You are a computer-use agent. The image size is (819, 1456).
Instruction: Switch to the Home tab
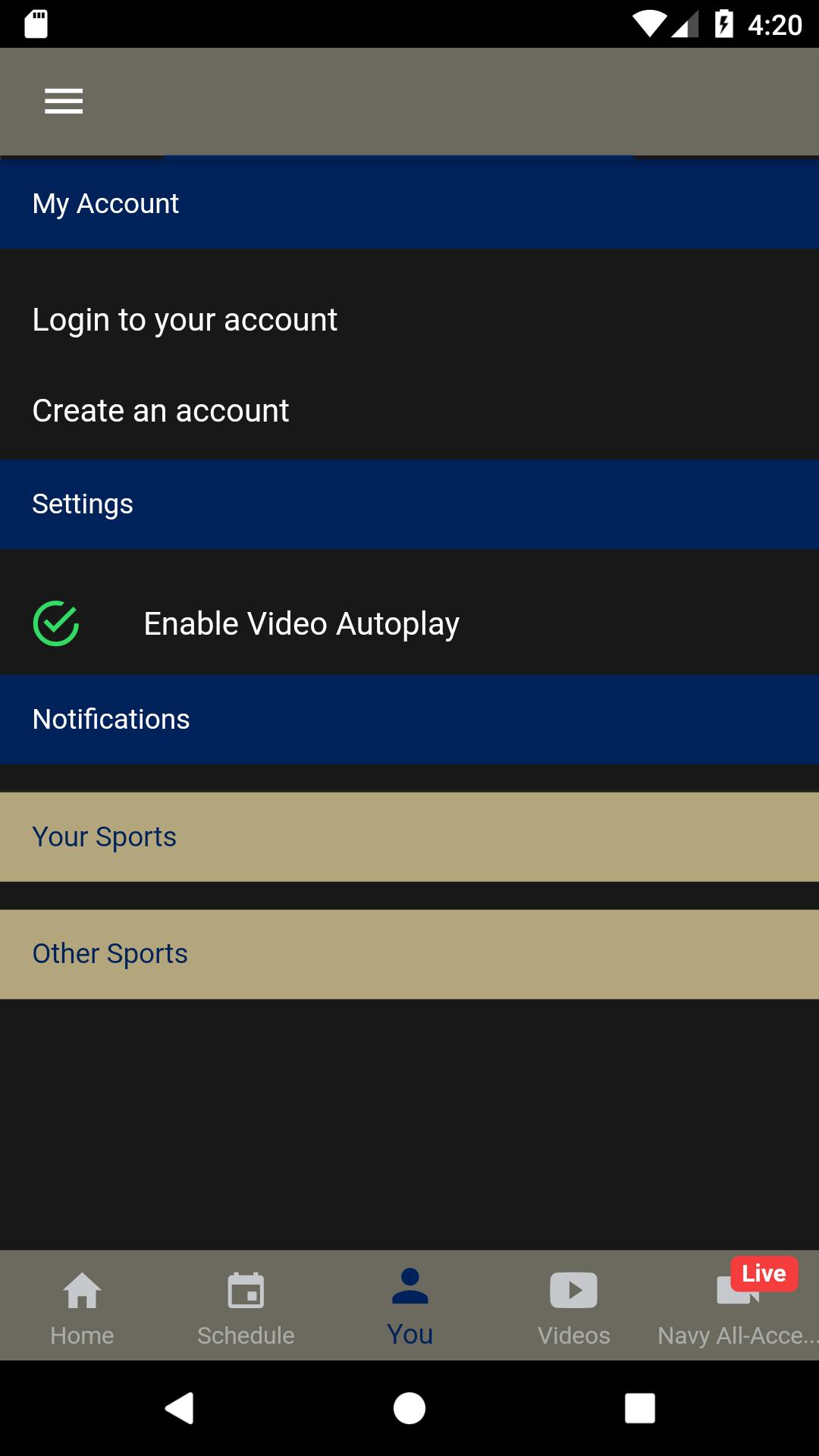coord(82,1306)
